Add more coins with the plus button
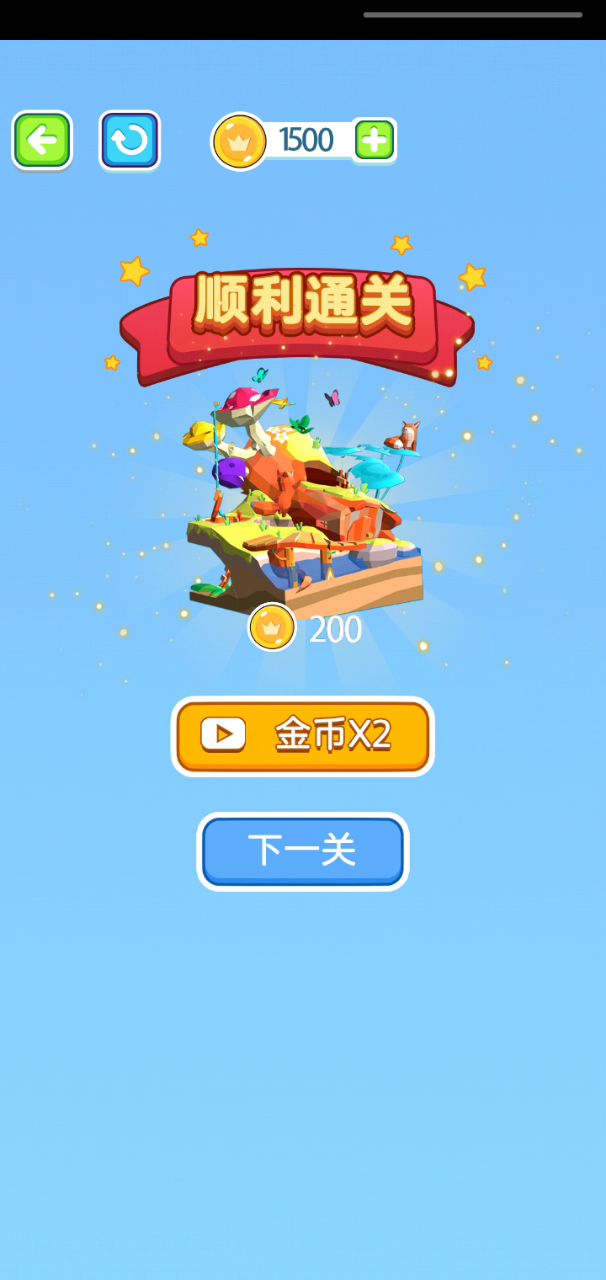Screen dimensions: 606x1280 375,141
